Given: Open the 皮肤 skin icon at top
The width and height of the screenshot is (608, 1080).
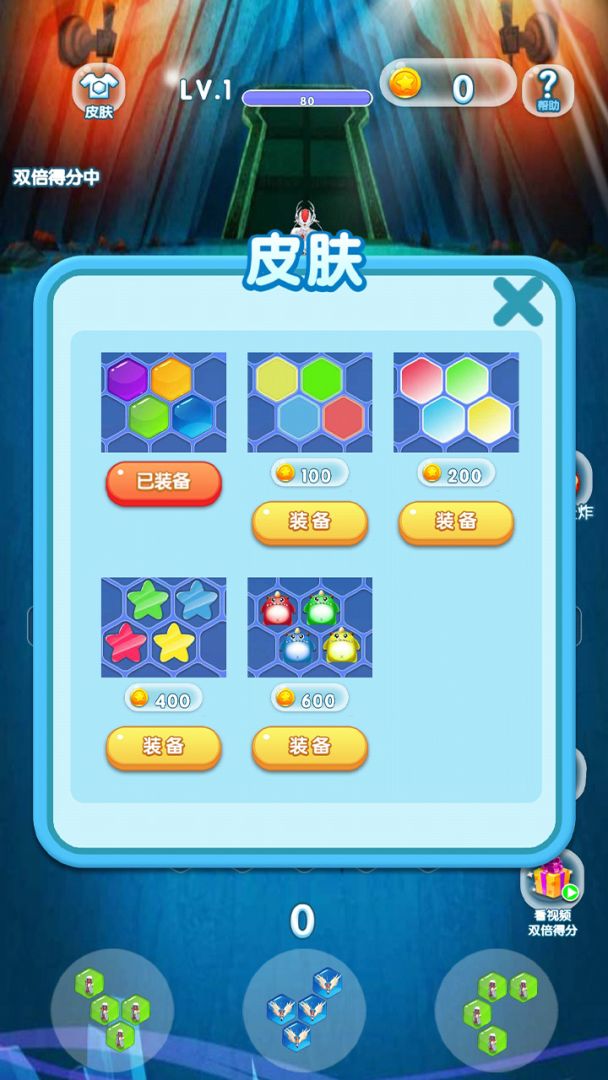Looking at the screenshot, I should [98, 92].
